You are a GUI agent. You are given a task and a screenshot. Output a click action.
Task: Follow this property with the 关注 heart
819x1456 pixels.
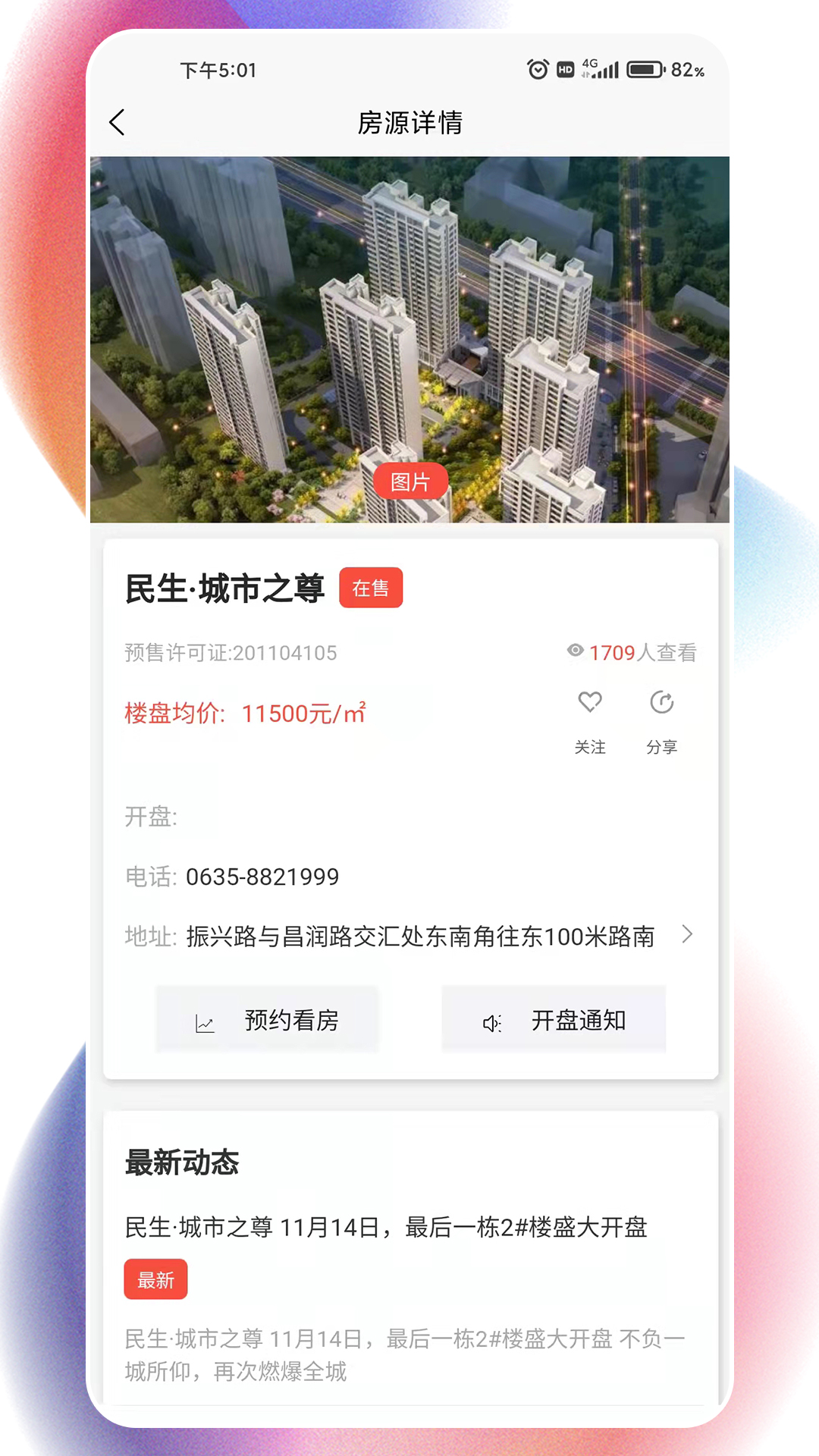point(590,716)
